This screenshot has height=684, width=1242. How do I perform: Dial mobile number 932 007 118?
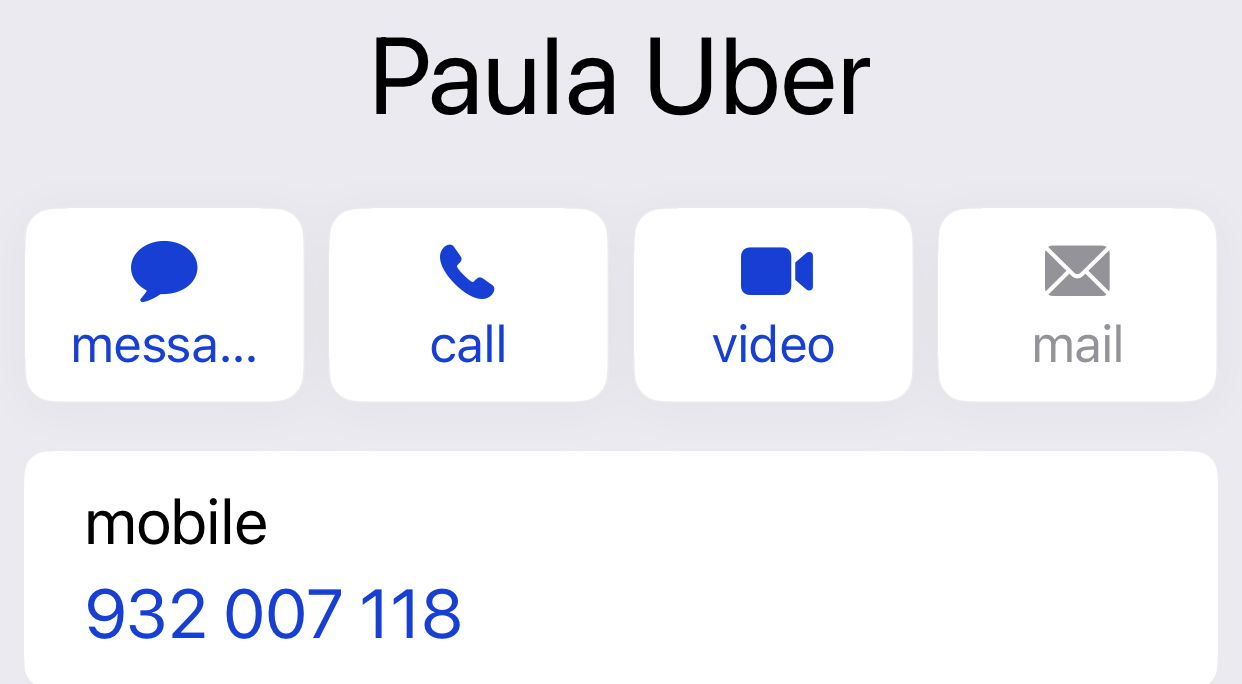pyautogui.click(x=273, y=613)
